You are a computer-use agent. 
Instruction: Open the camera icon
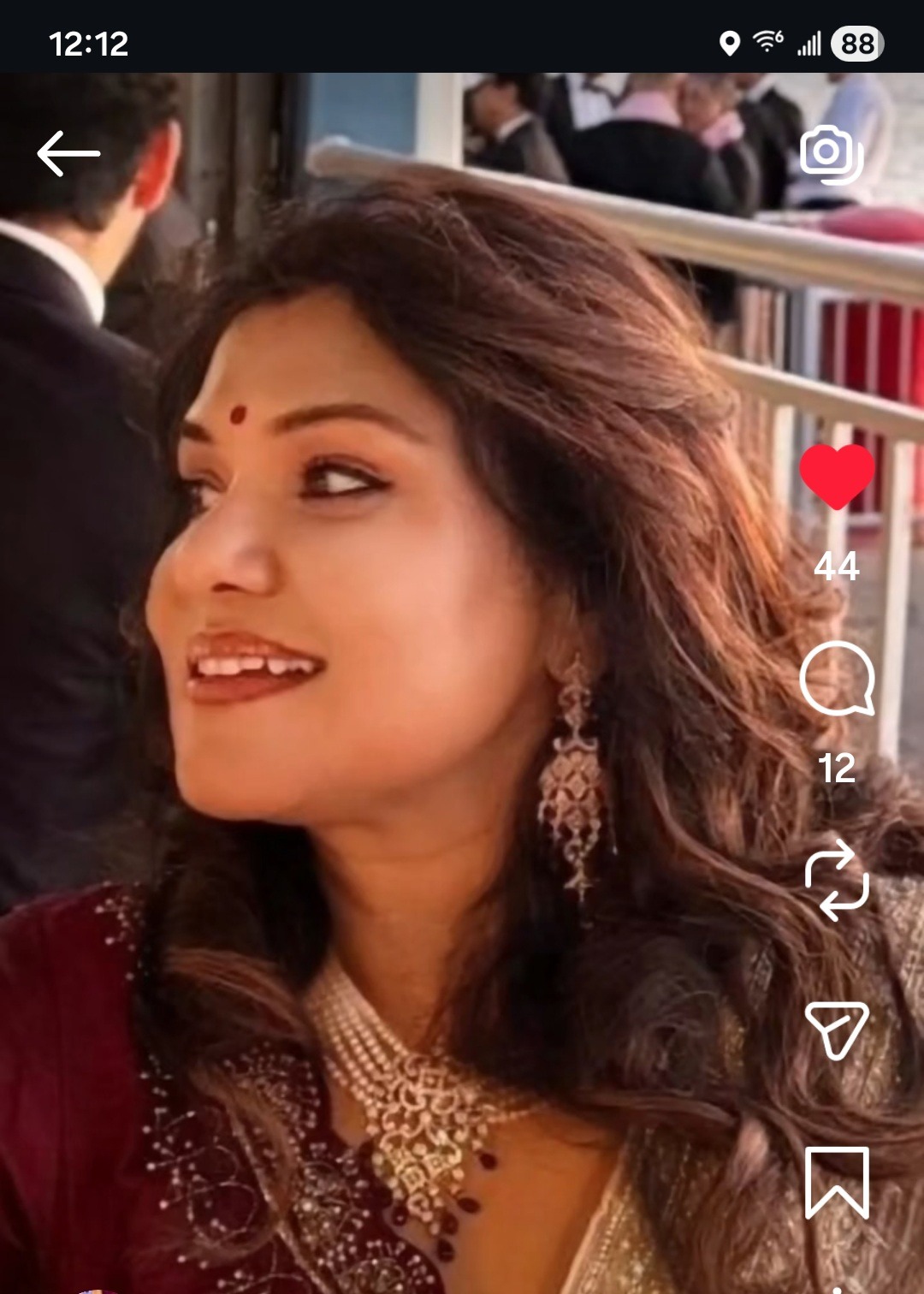coord(831,155)
